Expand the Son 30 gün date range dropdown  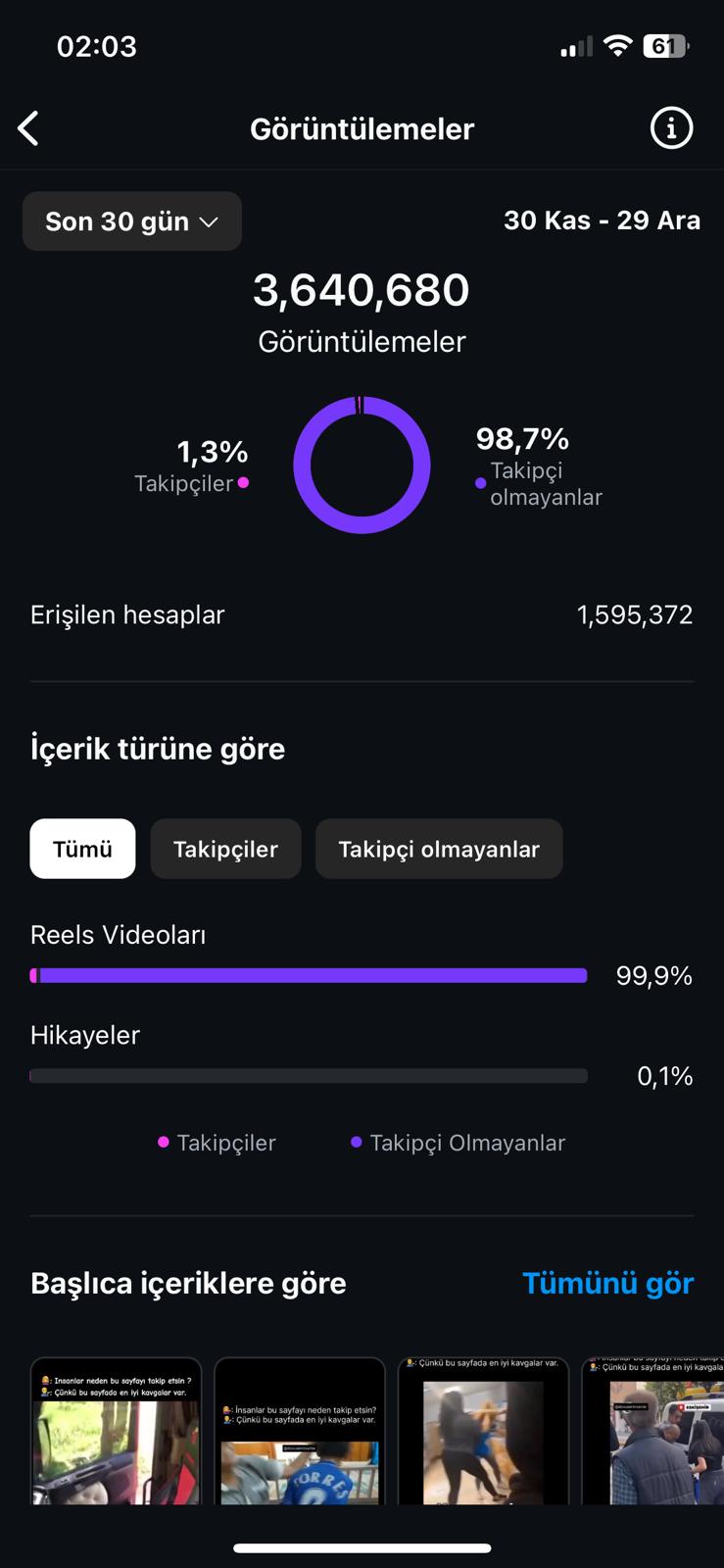pos(132,221)
